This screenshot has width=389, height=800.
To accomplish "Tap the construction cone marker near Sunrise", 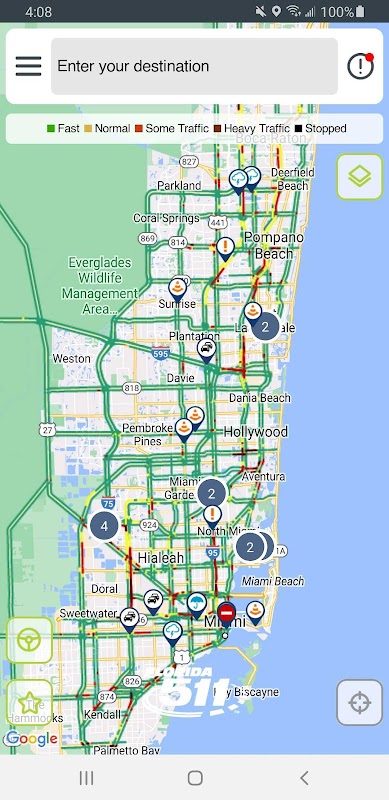I will [x=178, y=290].
